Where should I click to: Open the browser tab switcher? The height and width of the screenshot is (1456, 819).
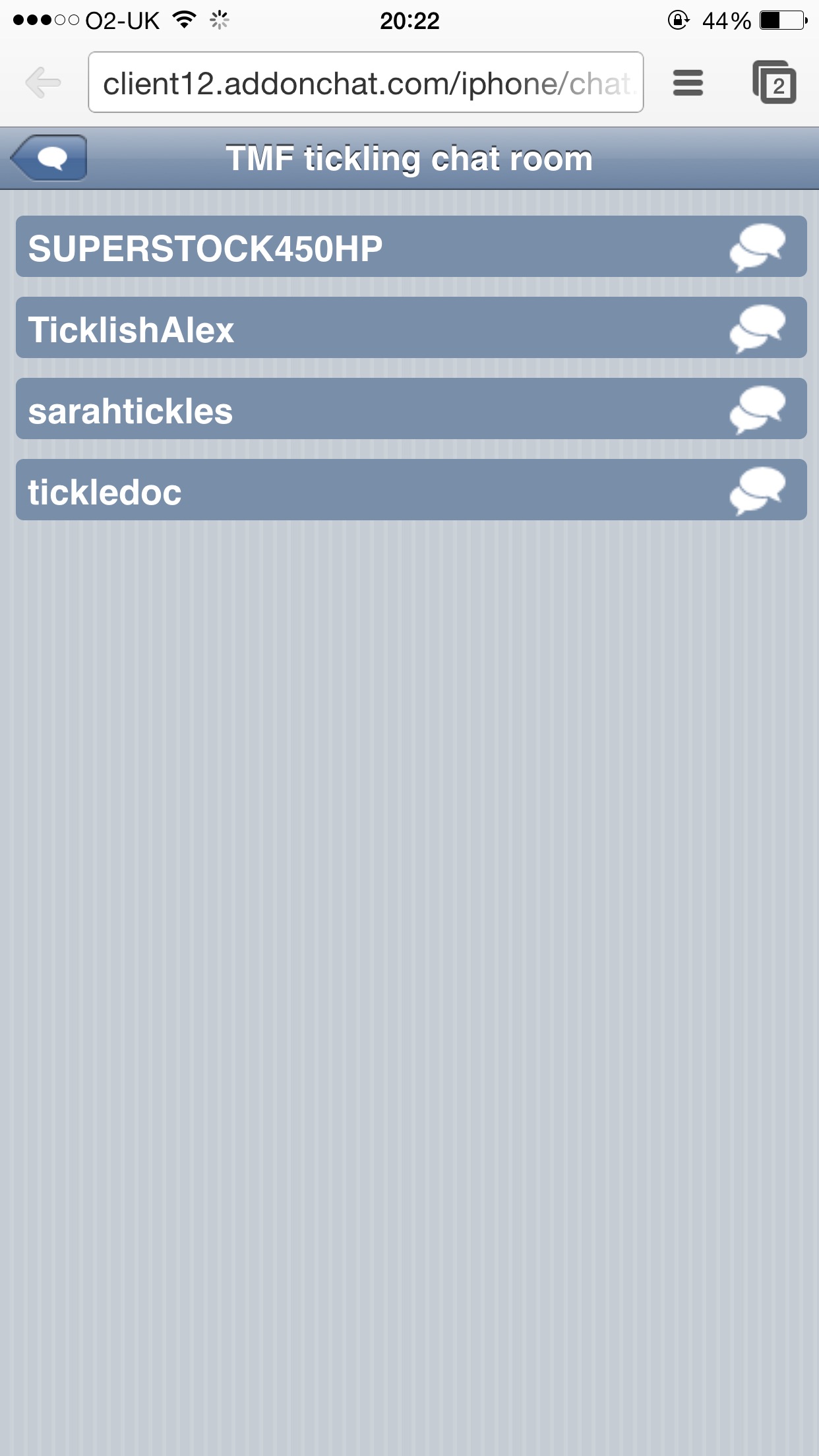click(x=774, y=83)
